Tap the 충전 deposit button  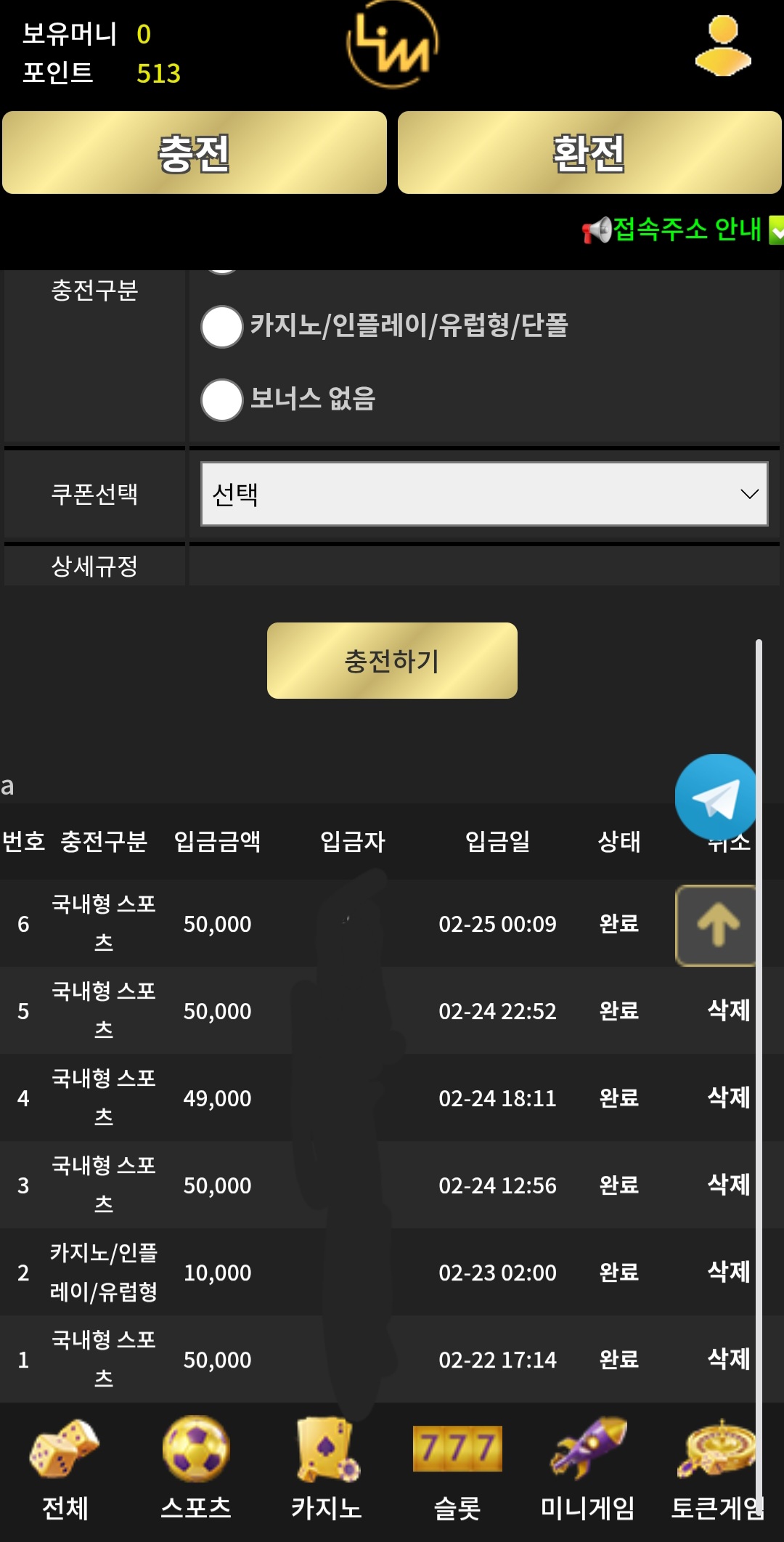[195, 153]
